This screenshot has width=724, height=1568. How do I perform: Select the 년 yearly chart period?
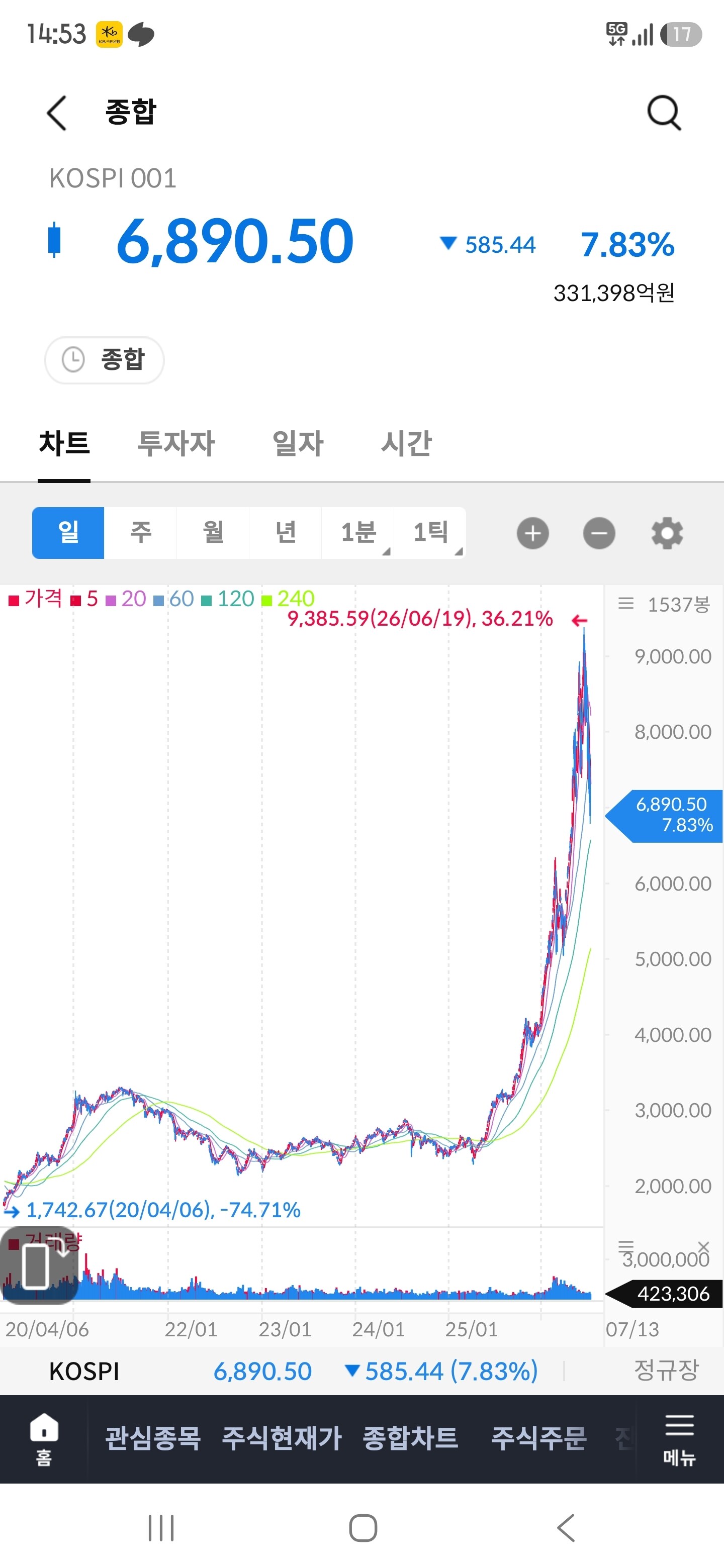coord(286,533)
